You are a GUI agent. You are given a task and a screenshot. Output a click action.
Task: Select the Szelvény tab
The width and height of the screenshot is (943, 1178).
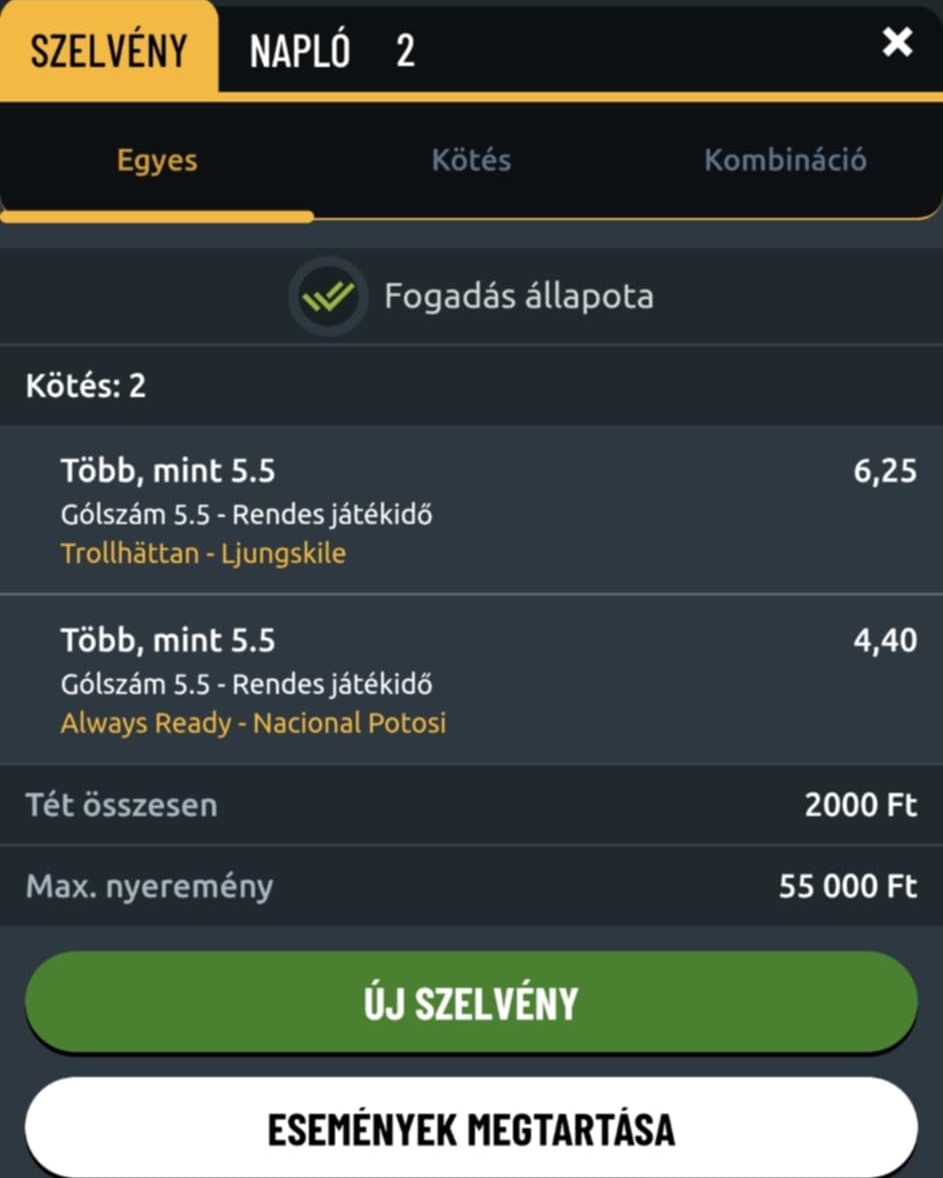(x=108, y=50)
